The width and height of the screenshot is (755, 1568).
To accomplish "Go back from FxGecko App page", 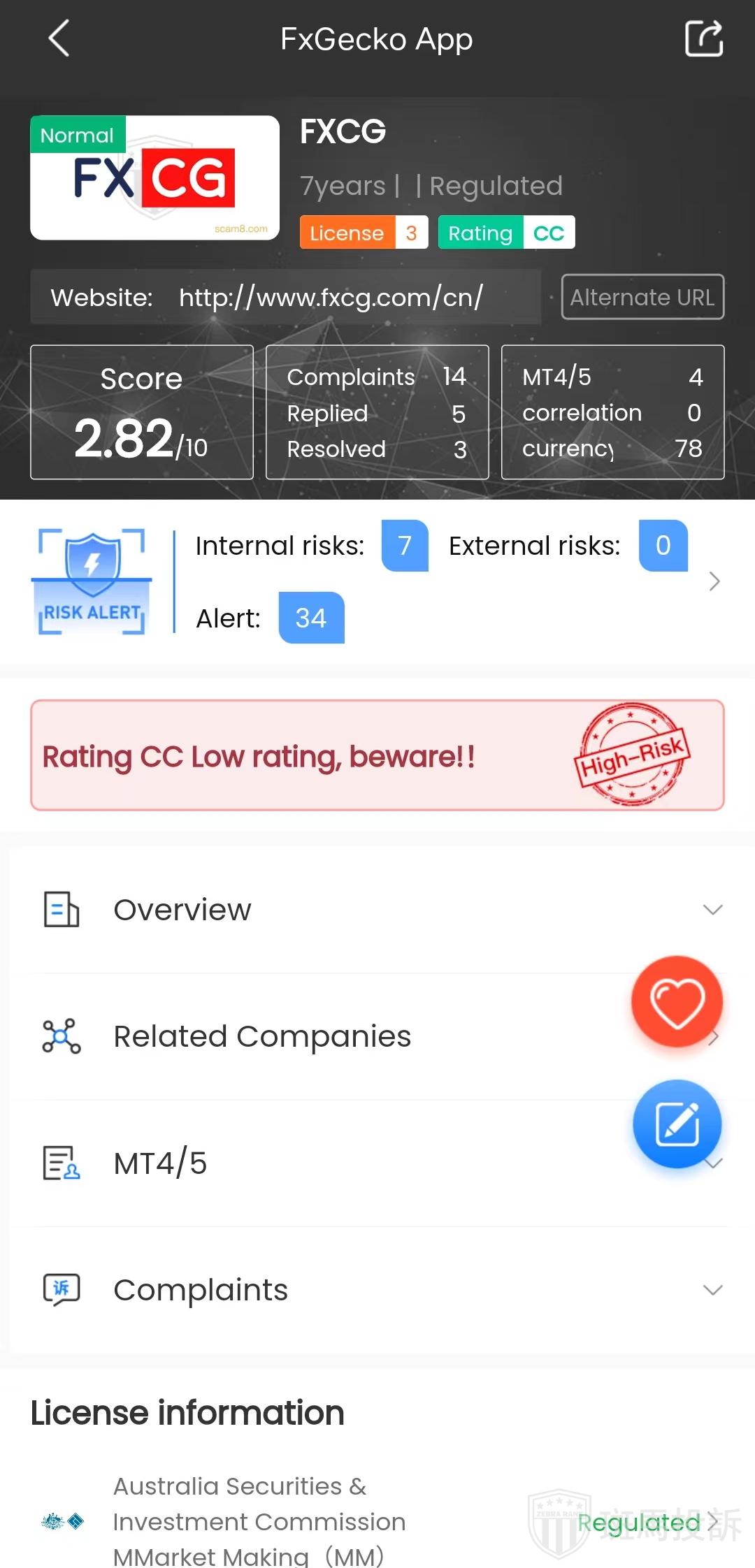I will coord(59,38).
